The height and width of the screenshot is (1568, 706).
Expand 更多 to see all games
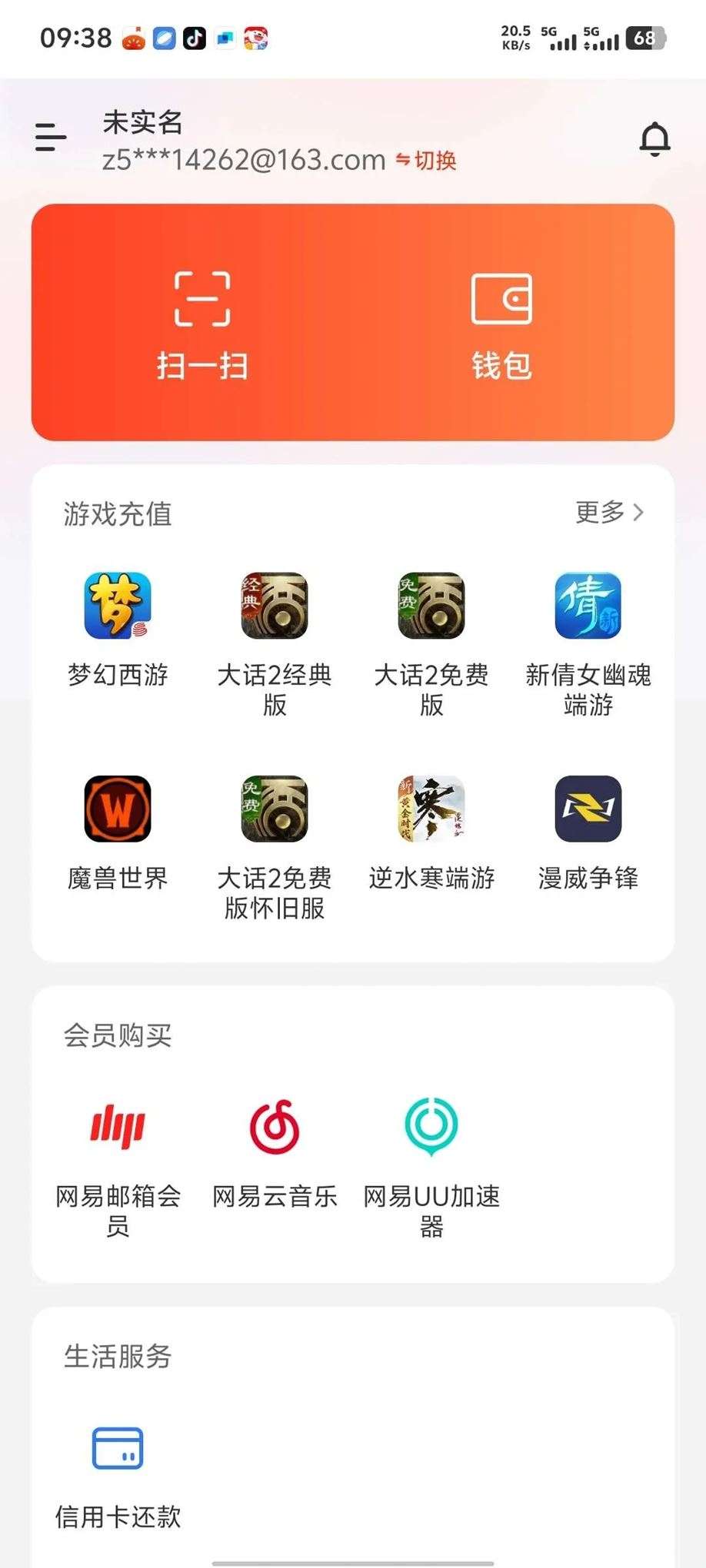(608, 512)
